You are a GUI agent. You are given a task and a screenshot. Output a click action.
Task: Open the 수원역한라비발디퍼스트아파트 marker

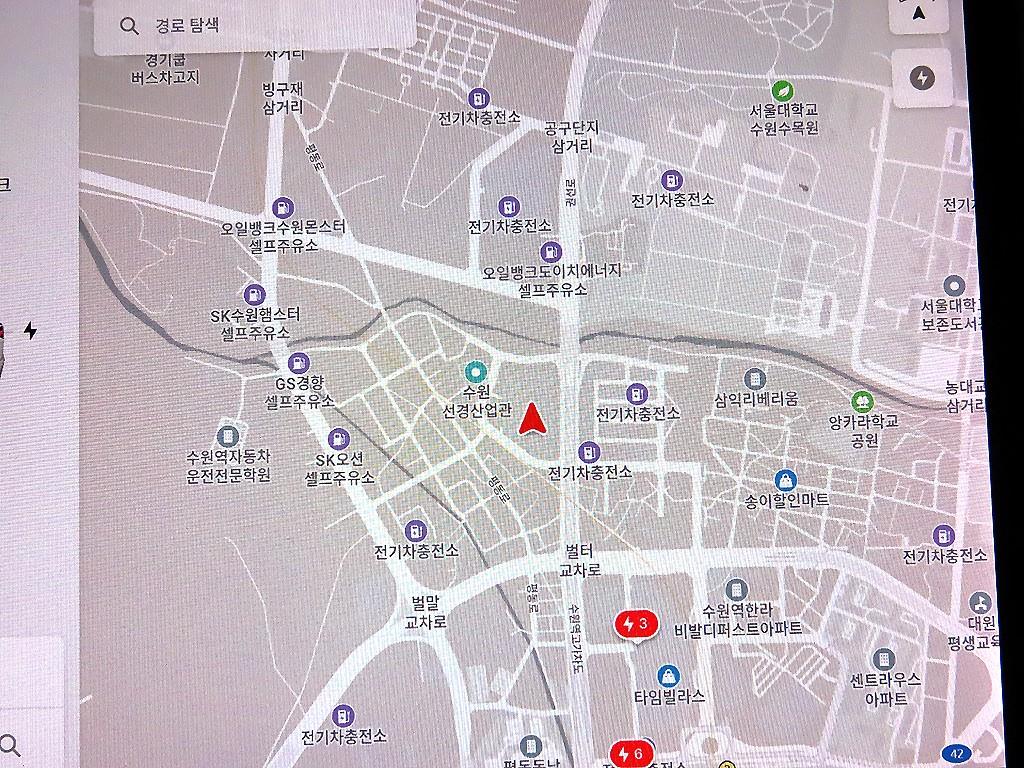click(736, 590)
